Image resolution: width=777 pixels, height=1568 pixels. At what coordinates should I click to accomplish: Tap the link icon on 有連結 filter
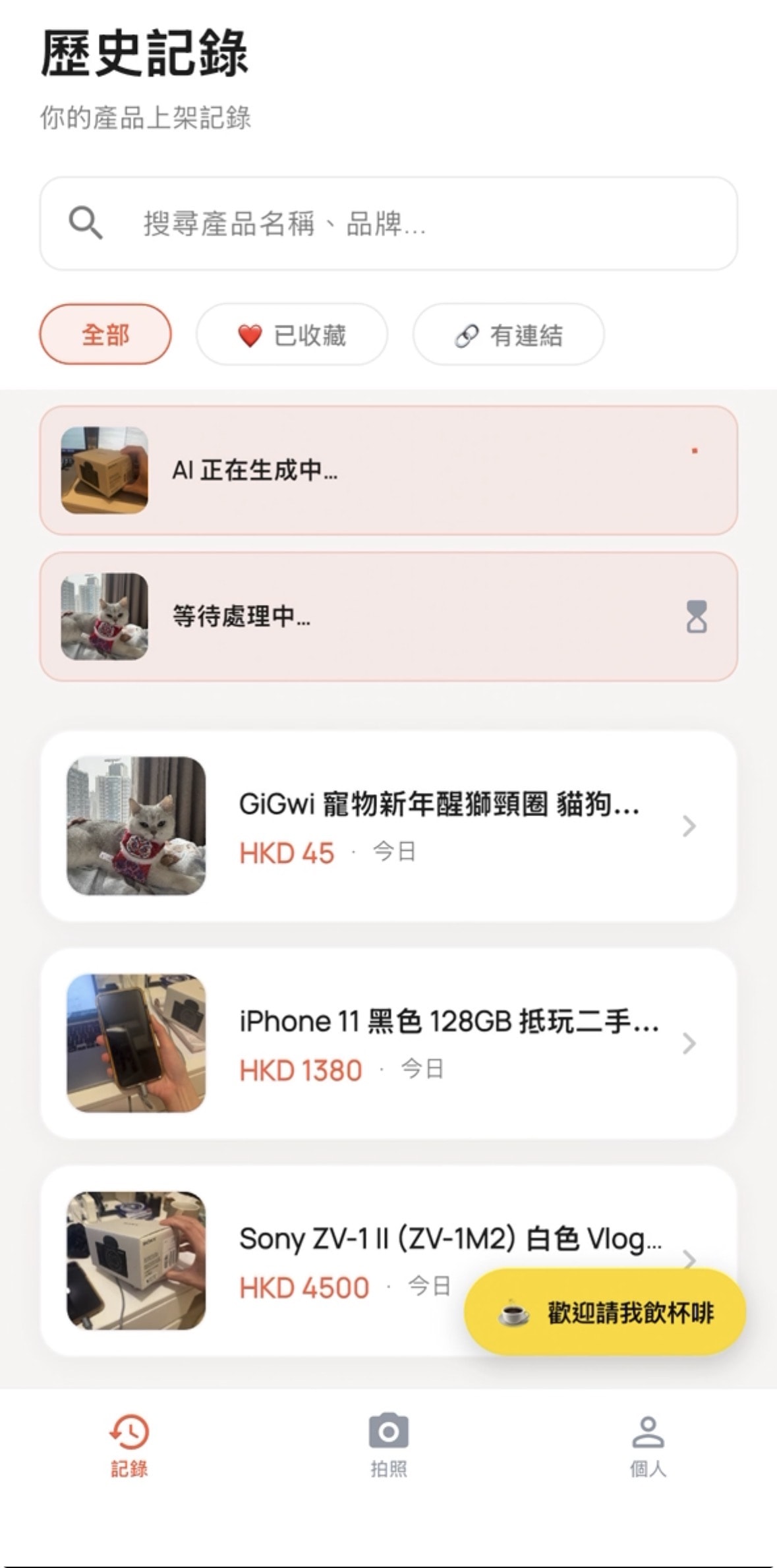click(x=465, y=334)
